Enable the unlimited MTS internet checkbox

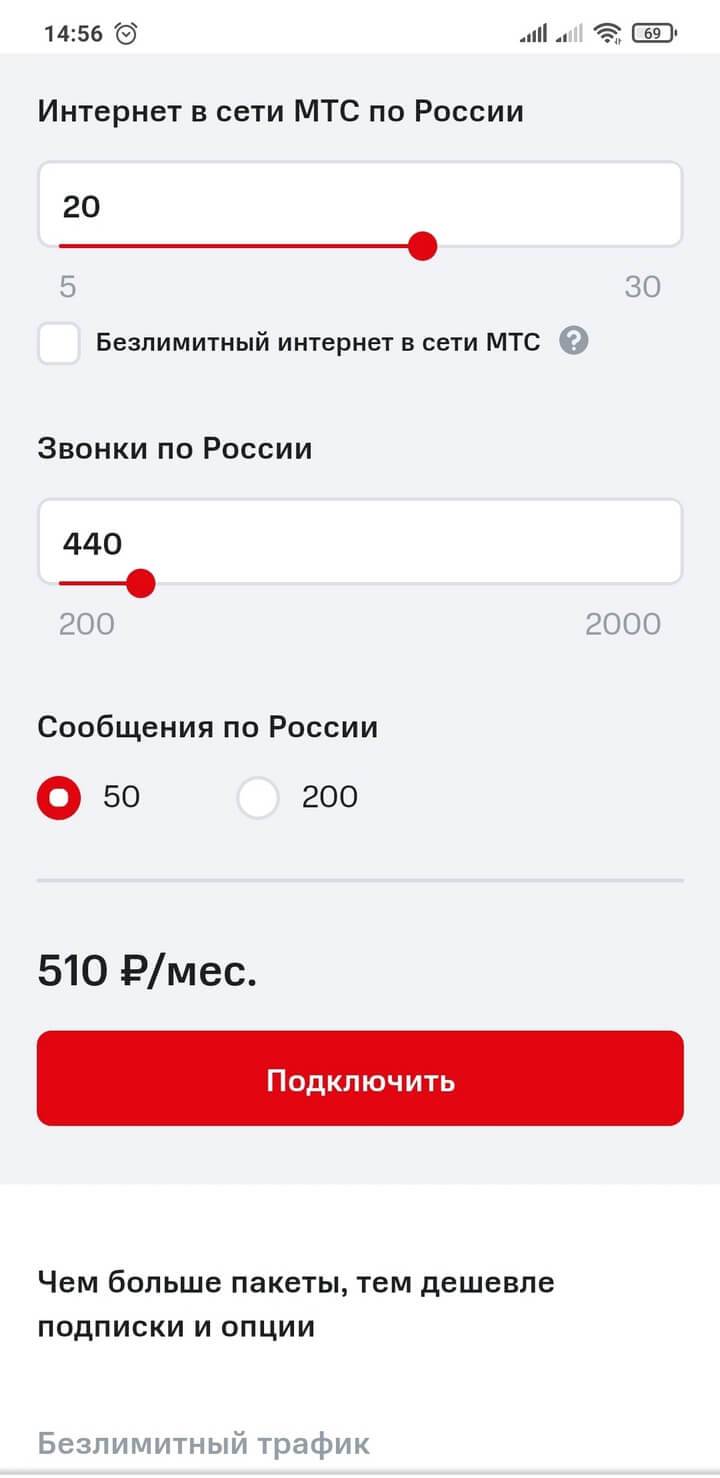tap(59, 343)
